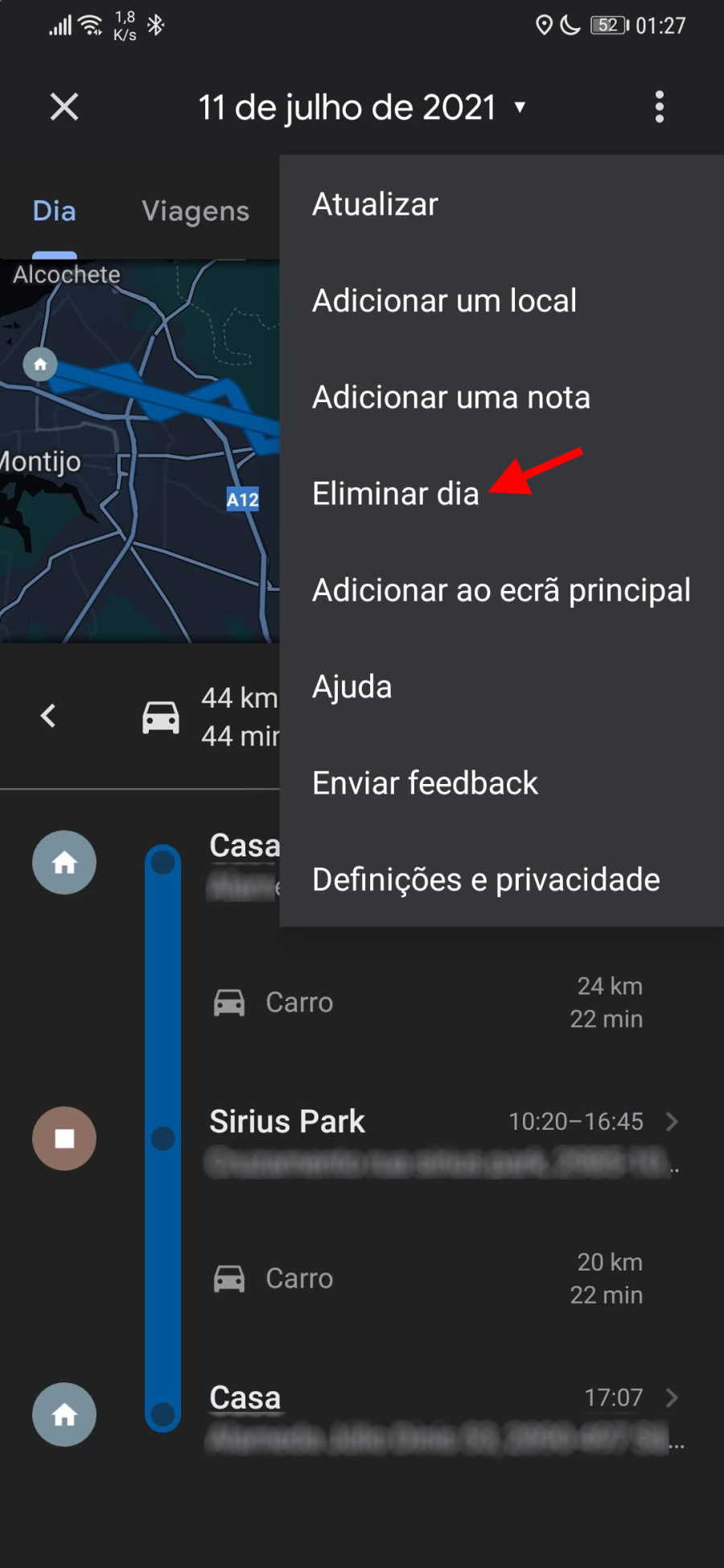724x1568 pixels.
Task: Open the Carro trip of 24 km
Action: point(428,1003)
